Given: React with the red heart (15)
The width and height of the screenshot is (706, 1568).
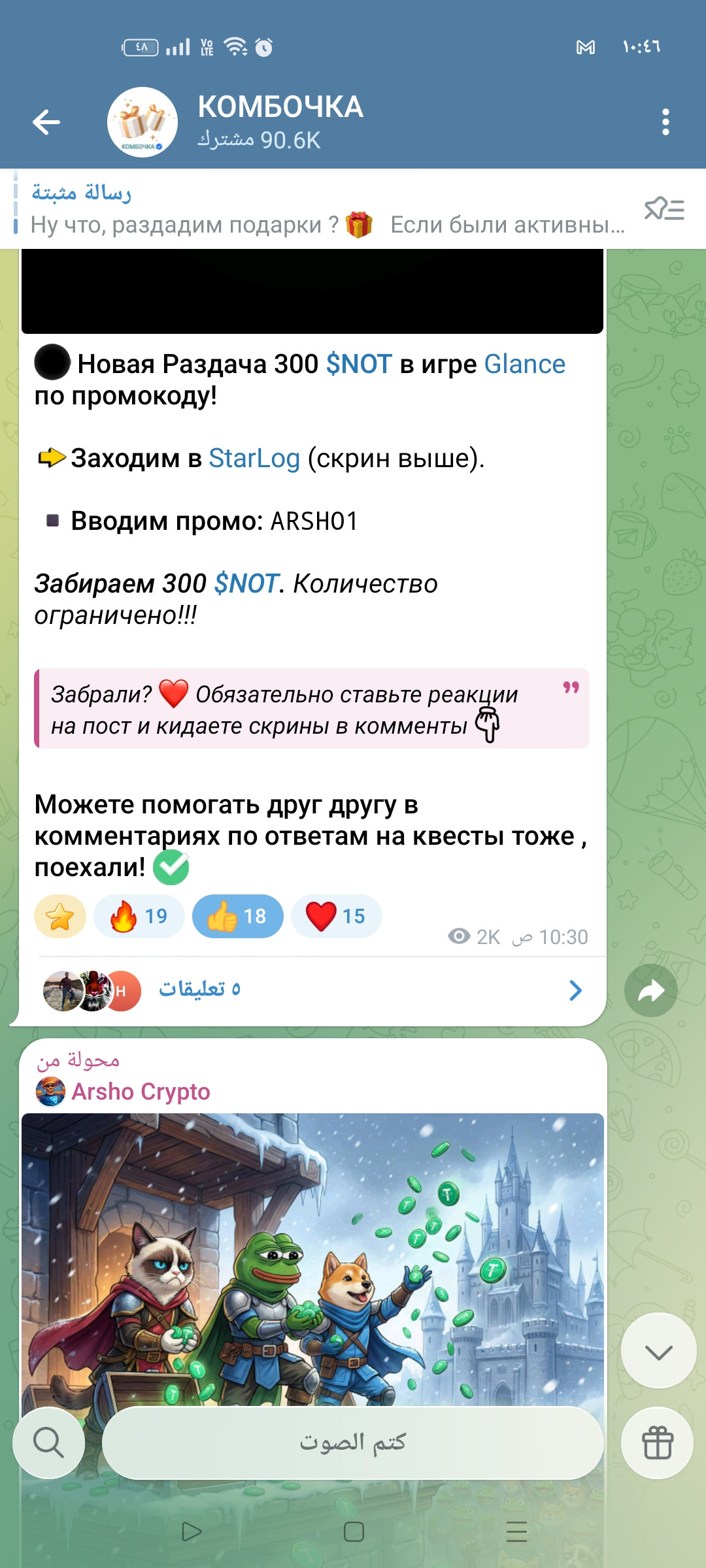Looking at the screenshot, I should pyautogui.click(x=337, y=916).
